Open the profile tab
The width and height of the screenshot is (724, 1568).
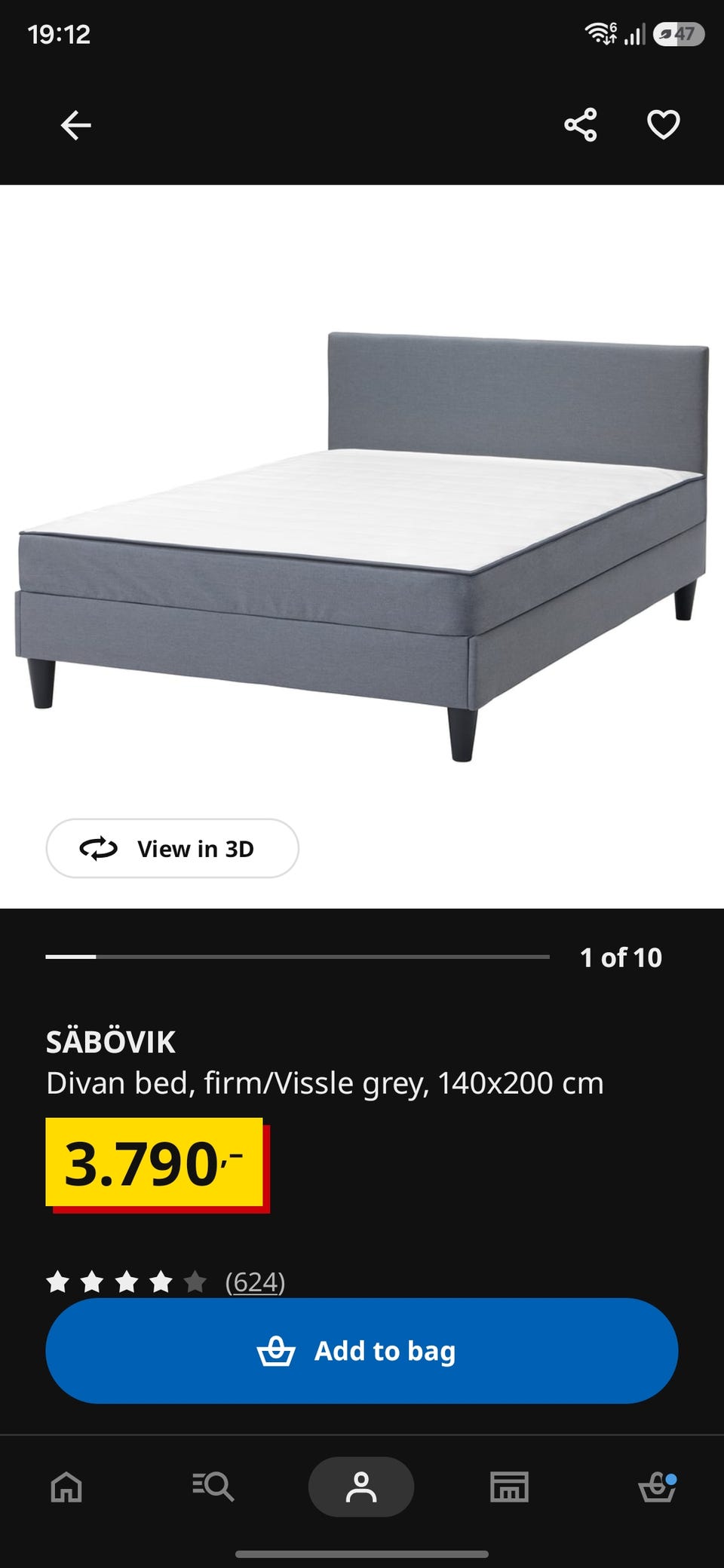(361, 1487)
